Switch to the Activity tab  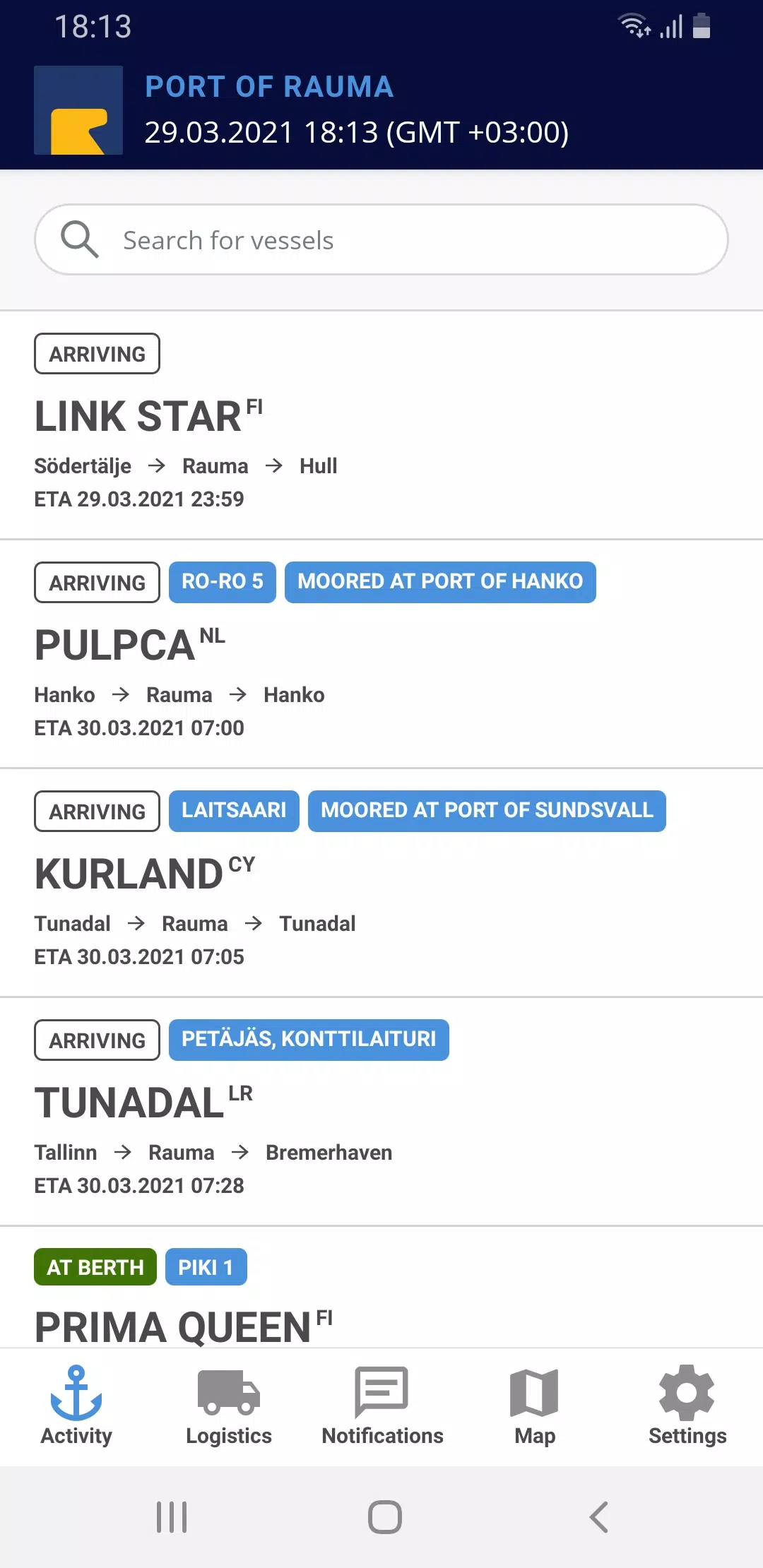tap(76, 1406)
